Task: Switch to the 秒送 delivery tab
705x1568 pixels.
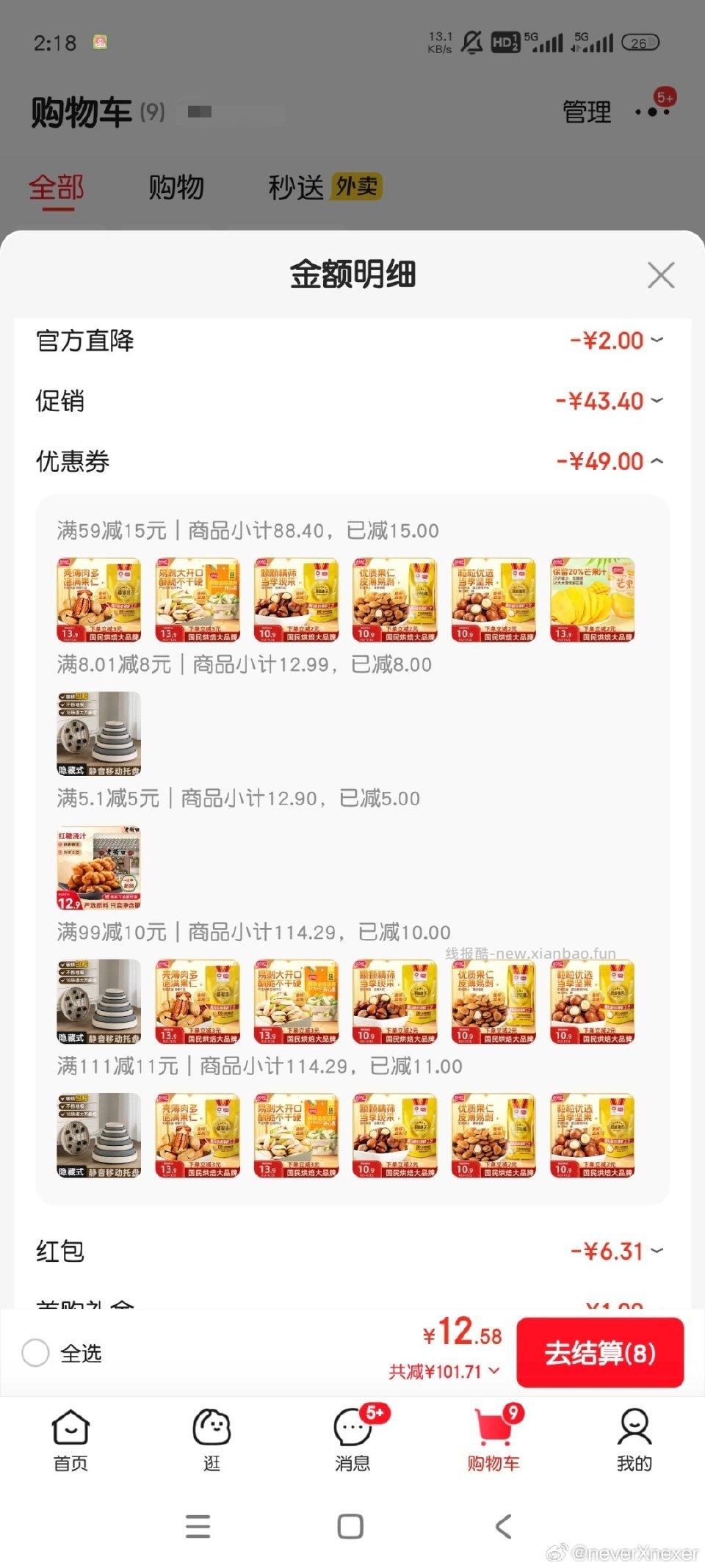Action: (x=295, y=187)
